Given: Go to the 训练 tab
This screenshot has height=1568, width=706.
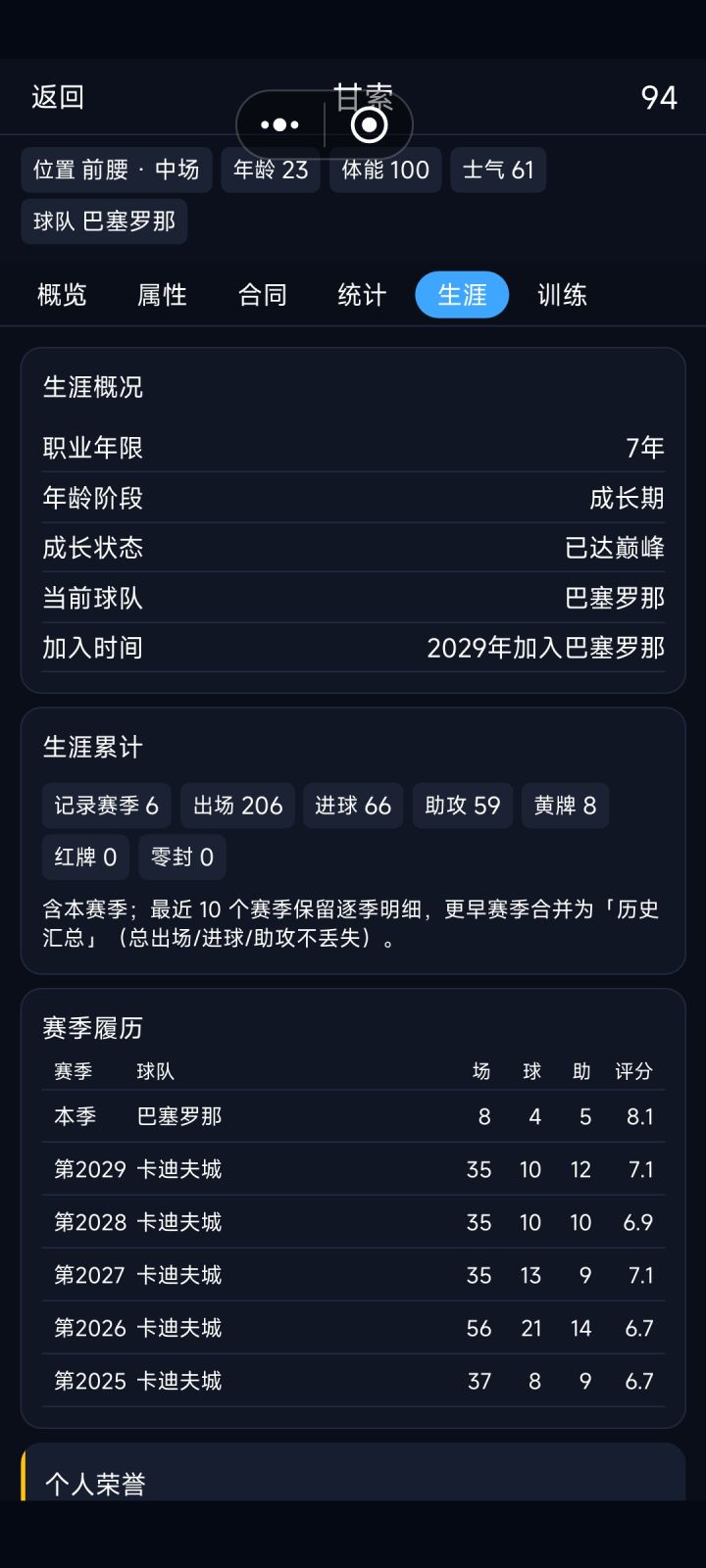Looking at the screenshot, I should click(x=562, y=295).
